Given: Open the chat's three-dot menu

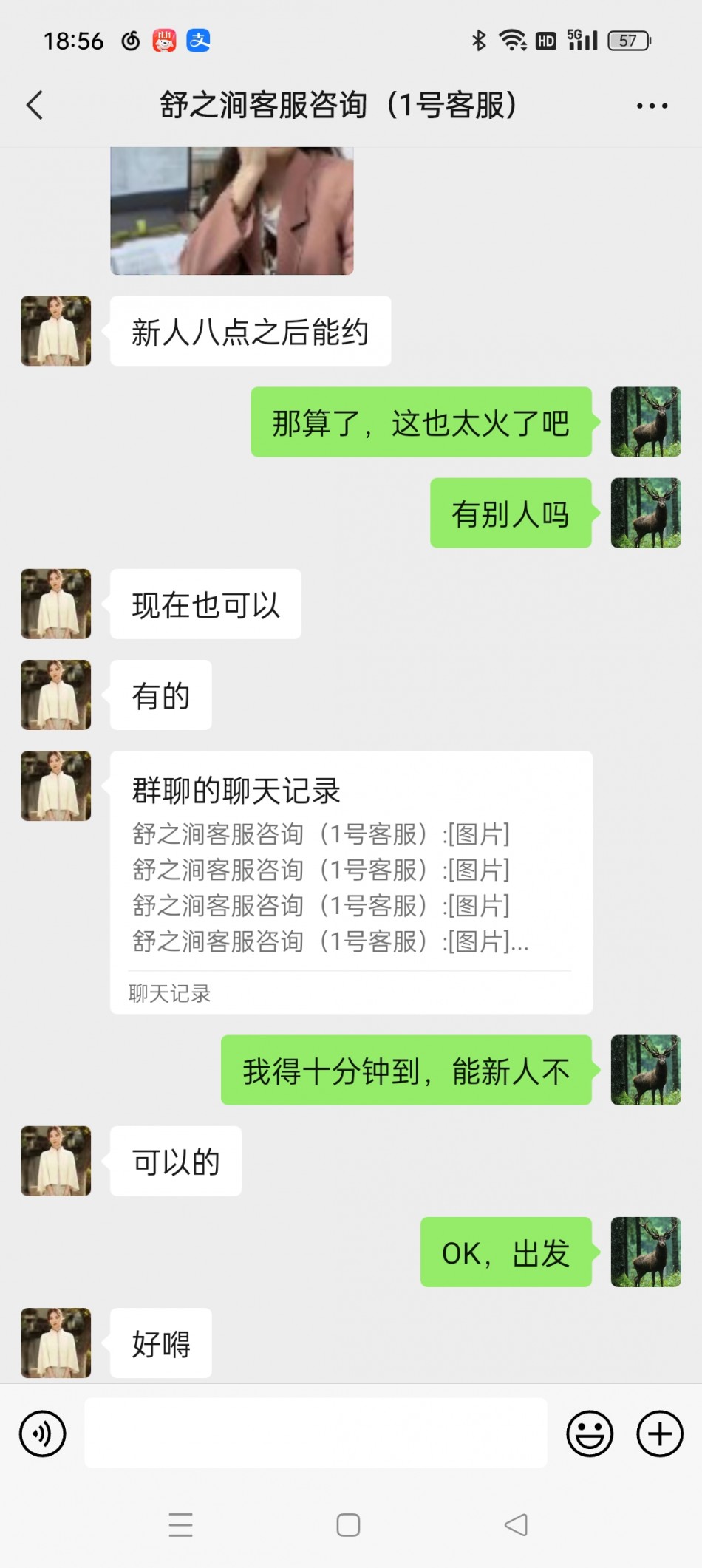Looking at the screenshot, I should [x=652, y=106].
